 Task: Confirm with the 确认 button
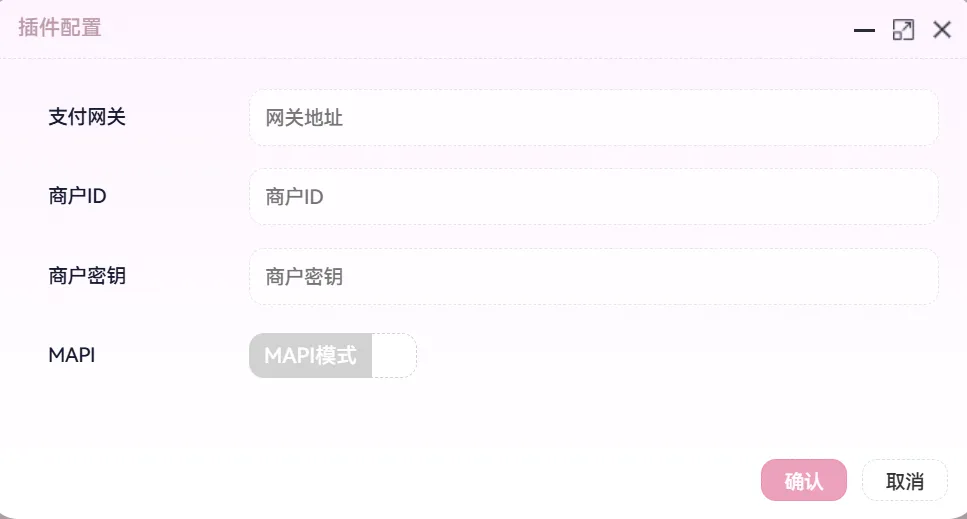(x=804, y=481)
